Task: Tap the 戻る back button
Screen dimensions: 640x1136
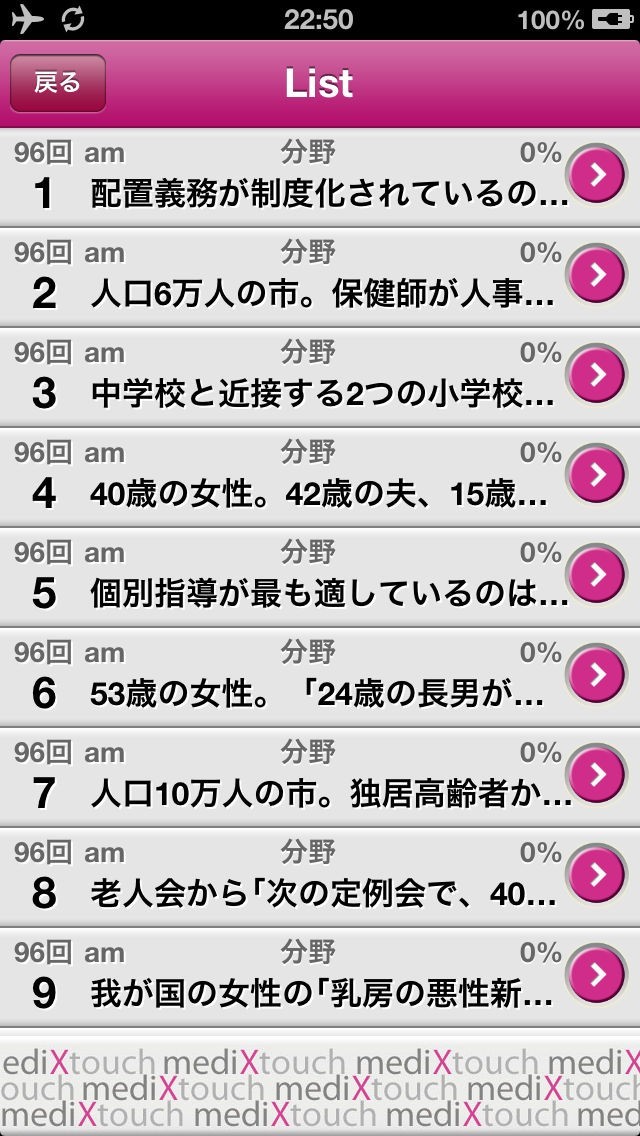Action: pos(58,83)
